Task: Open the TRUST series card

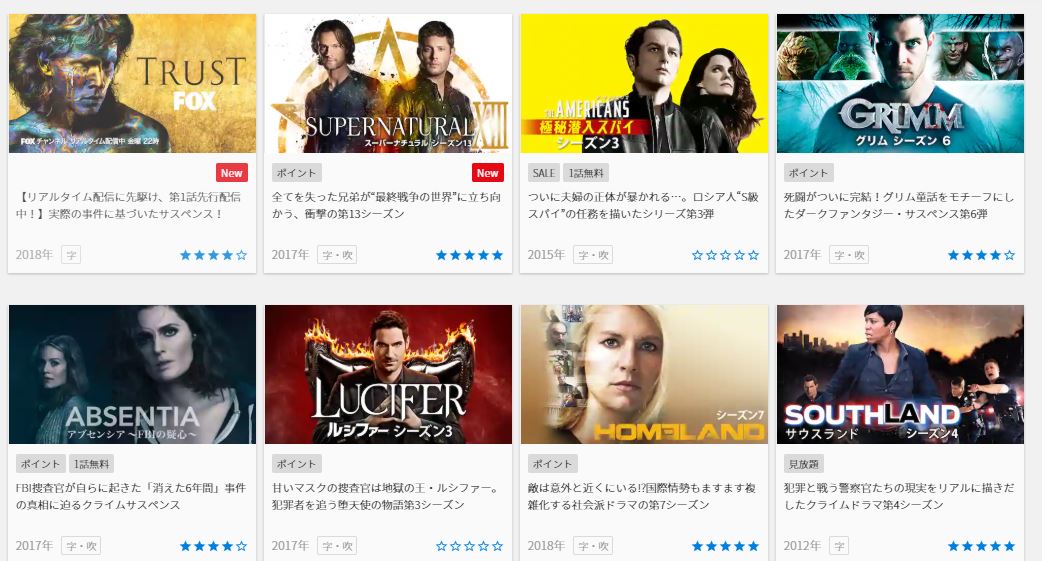Action: pos(132,85)
